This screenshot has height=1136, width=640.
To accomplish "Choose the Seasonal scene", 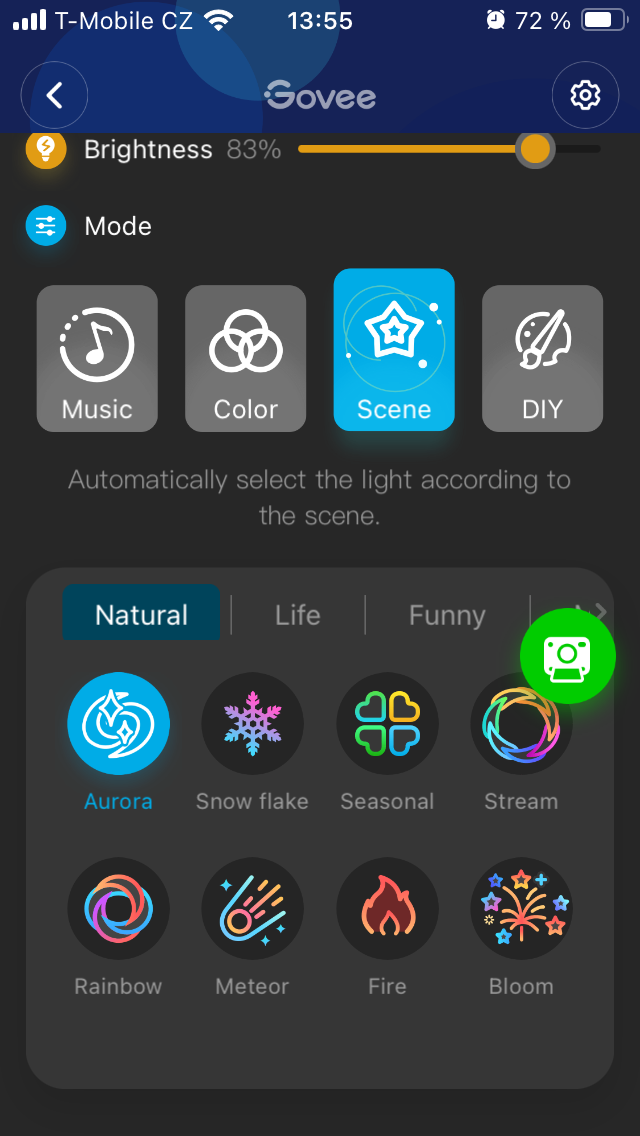I will [387, 723].
